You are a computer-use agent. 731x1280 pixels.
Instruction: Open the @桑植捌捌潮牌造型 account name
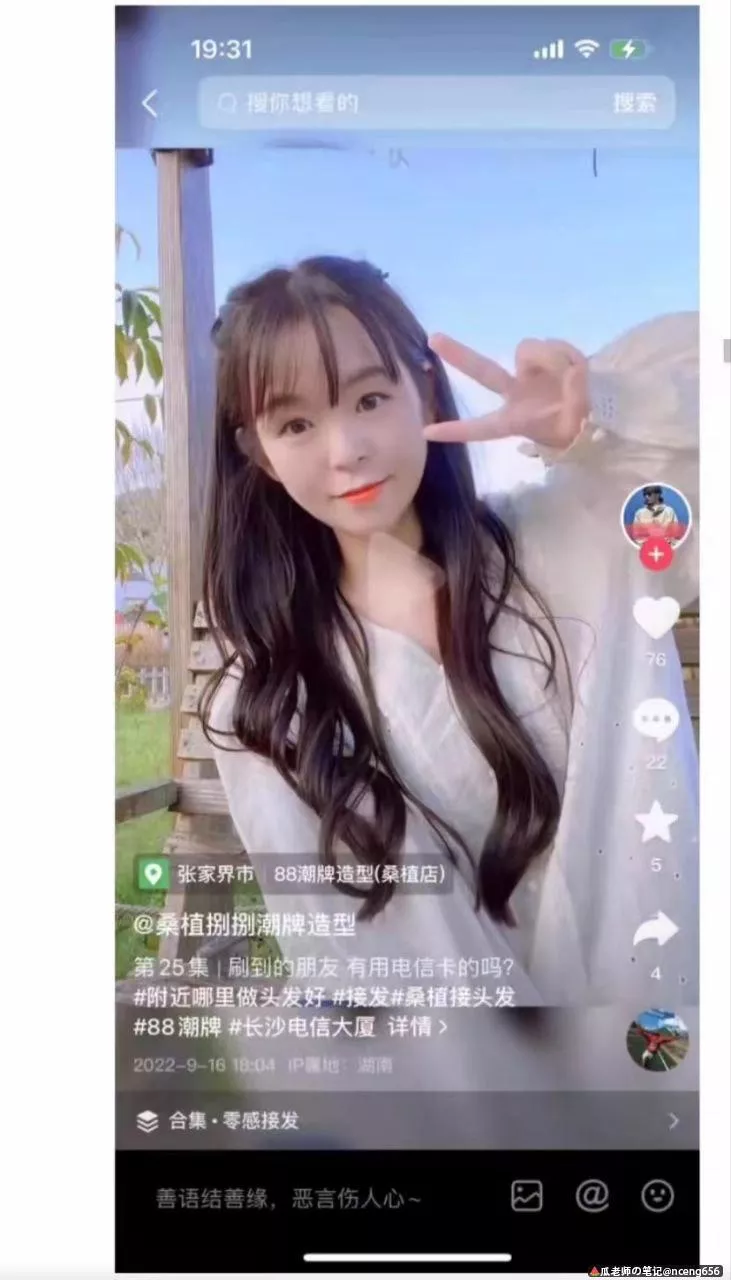(x=245, y=925)
